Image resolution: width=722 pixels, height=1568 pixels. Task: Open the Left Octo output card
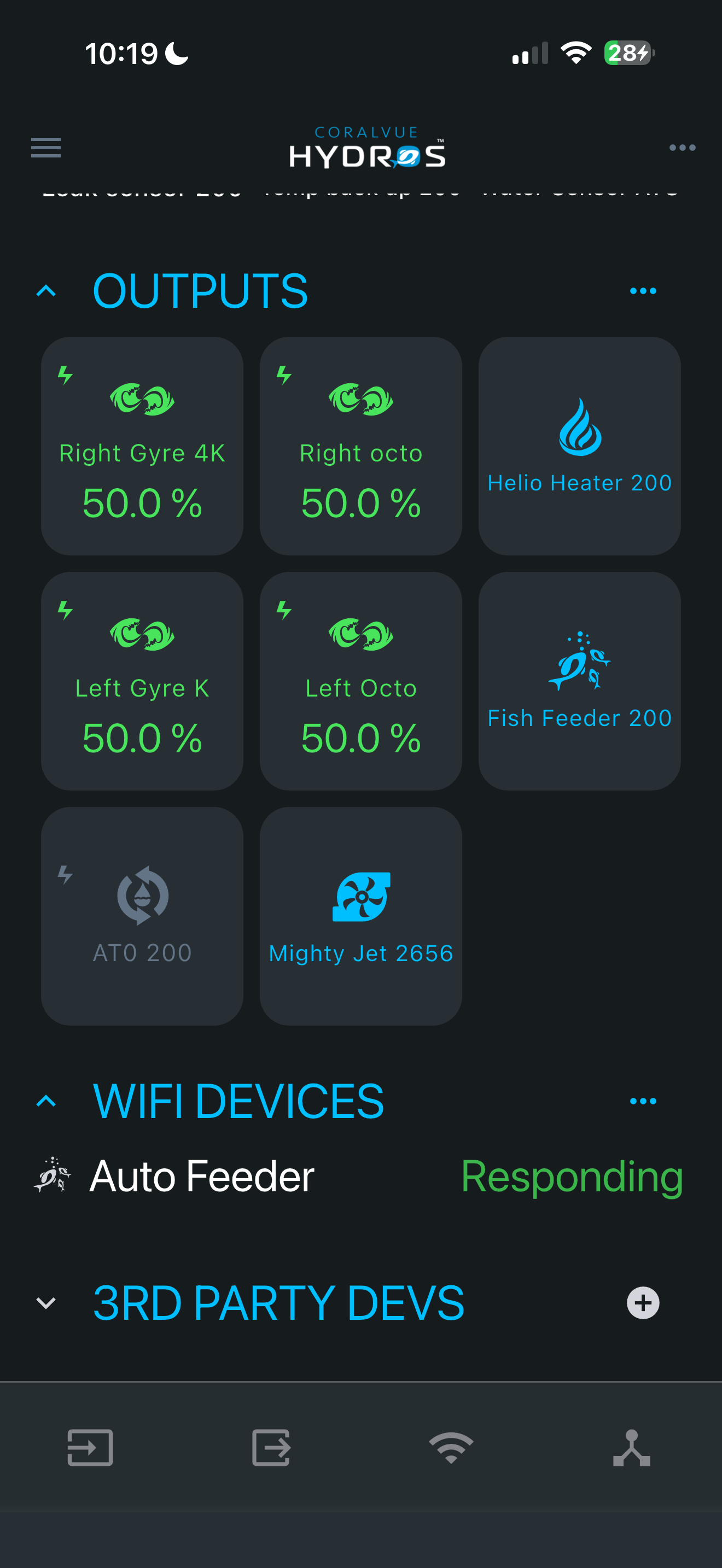point(360,681)
